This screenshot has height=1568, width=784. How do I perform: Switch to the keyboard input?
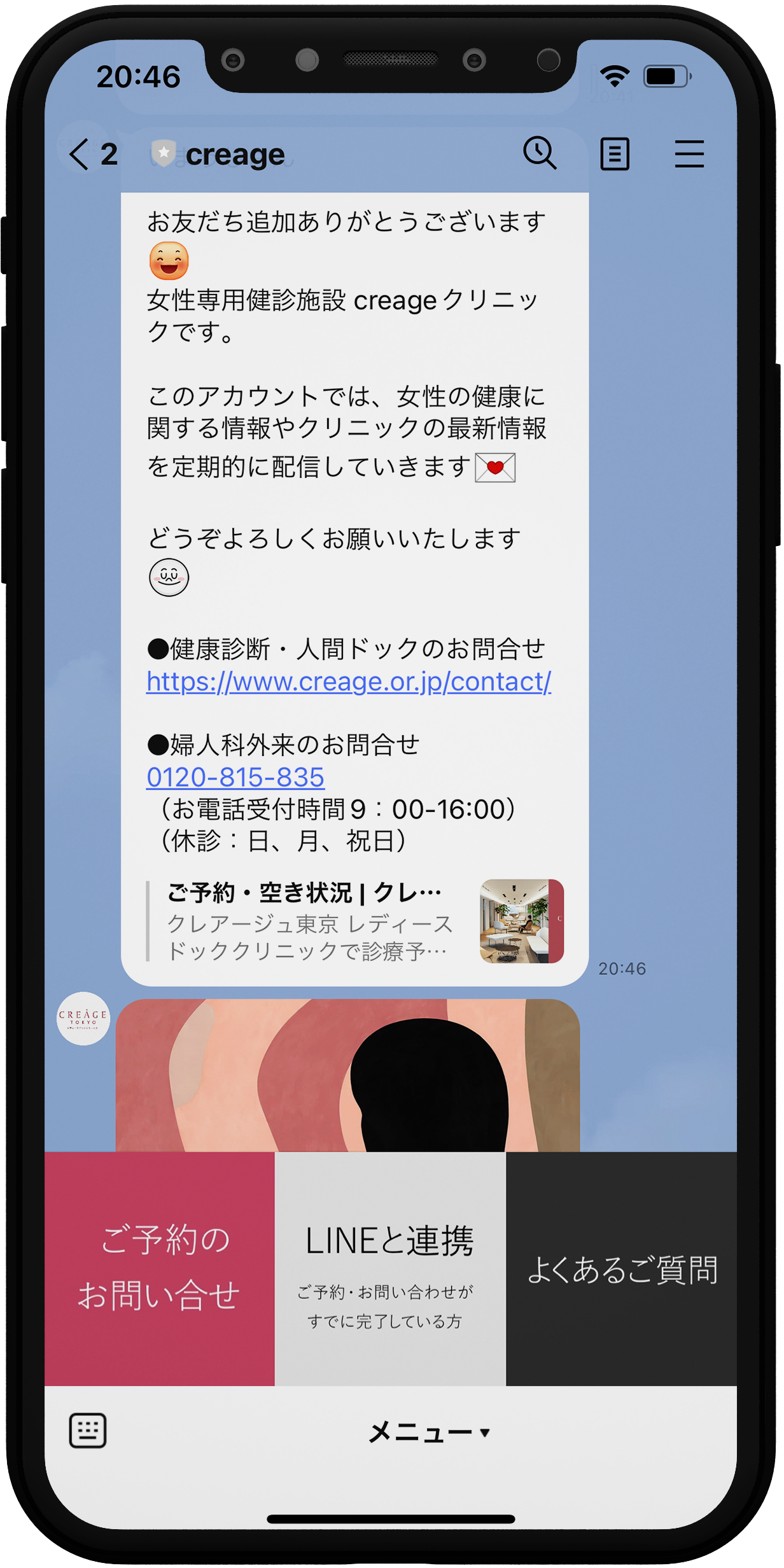click(88, 1431)
